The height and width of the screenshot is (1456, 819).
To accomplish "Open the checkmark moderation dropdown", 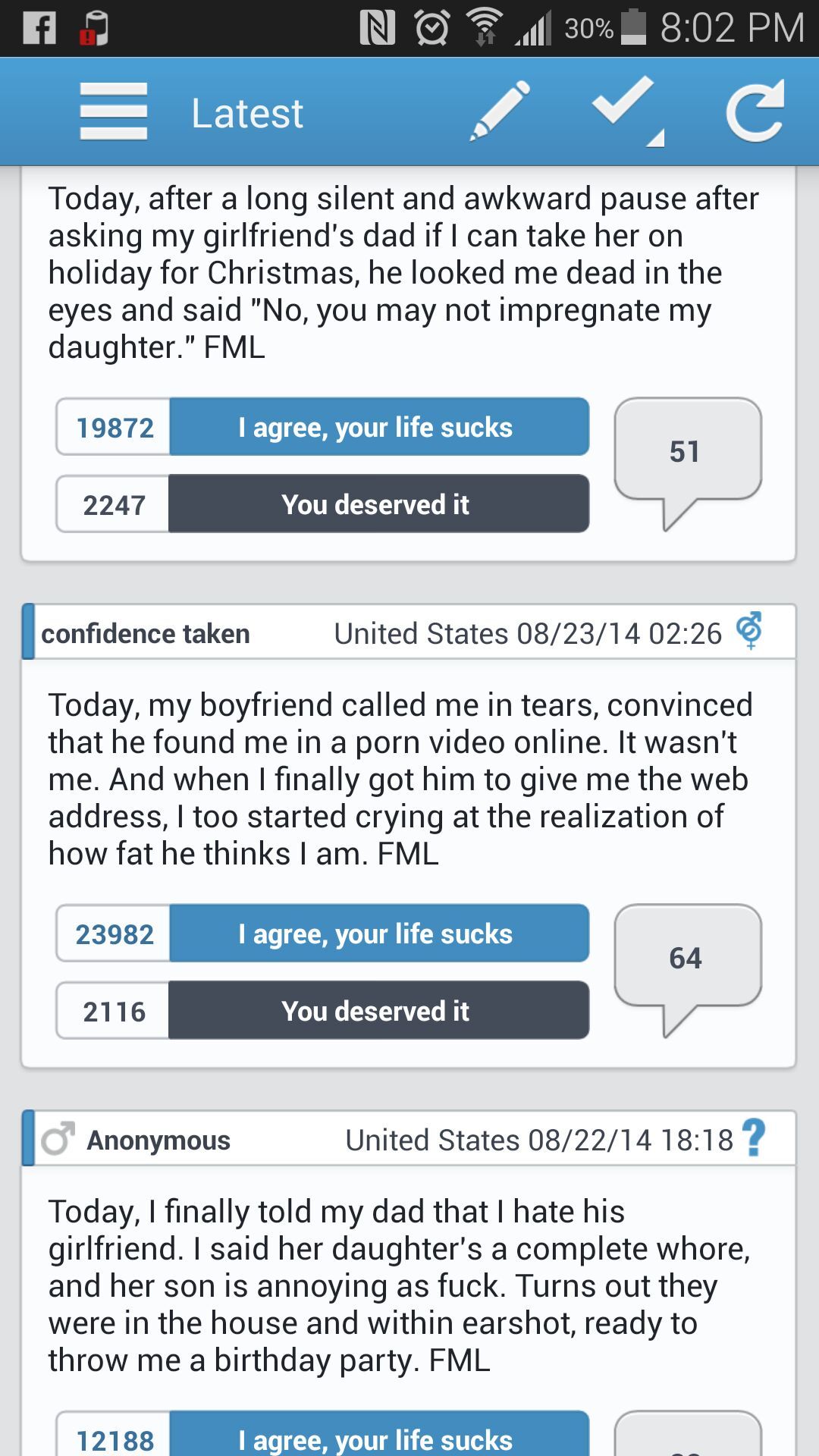I will pos(627,110).
